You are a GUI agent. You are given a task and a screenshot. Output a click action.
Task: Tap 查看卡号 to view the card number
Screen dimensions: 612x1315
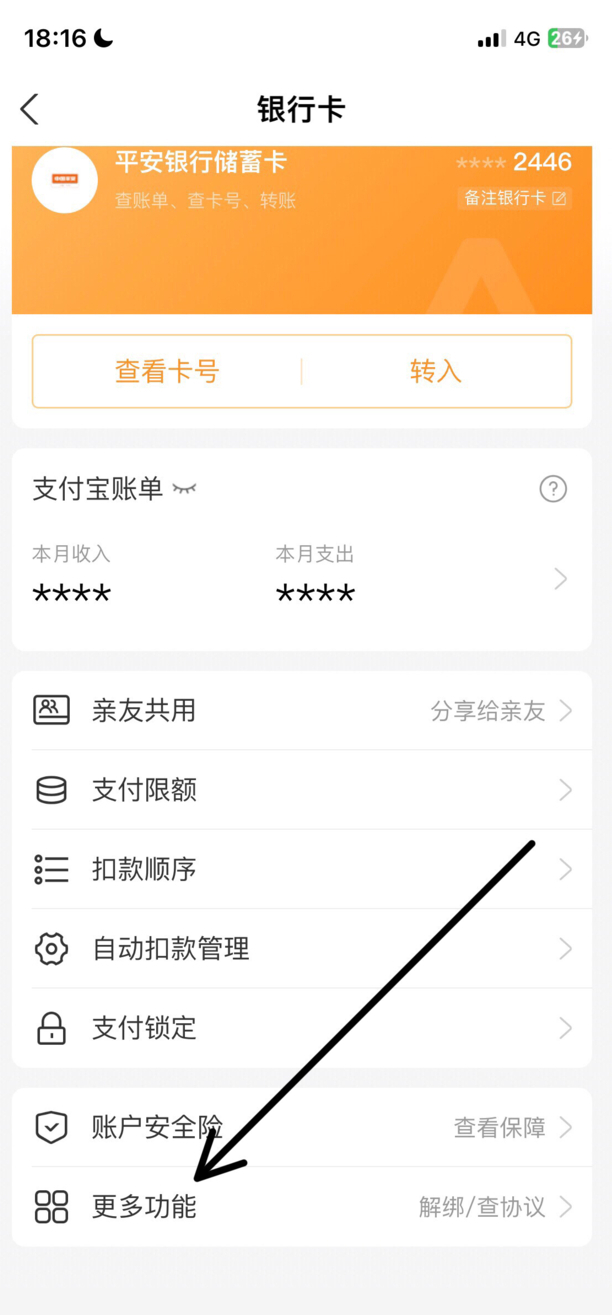point(167,371)
